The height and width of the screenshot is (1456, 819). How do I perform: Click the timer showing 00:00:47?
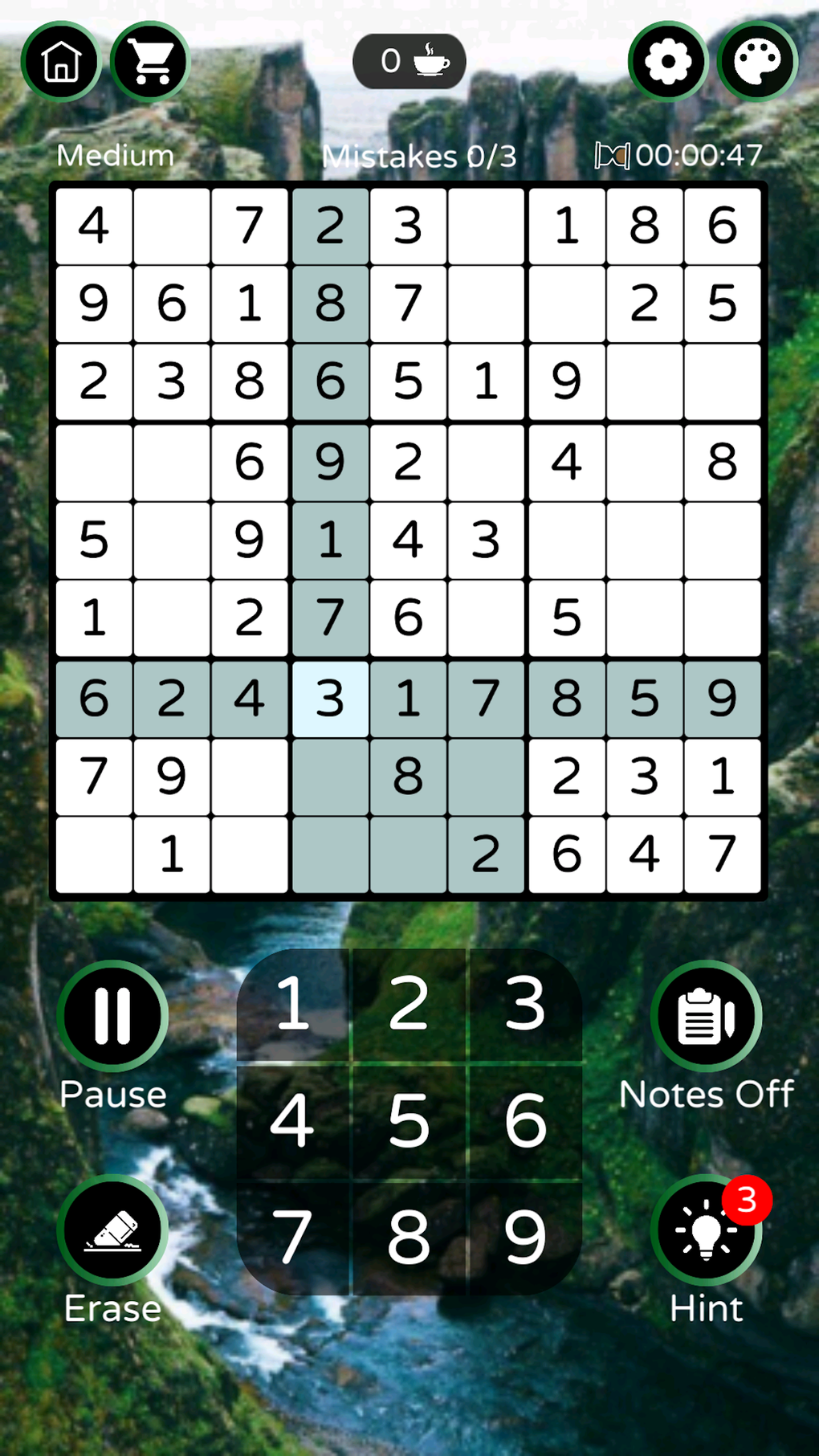[x=701, y=155]
